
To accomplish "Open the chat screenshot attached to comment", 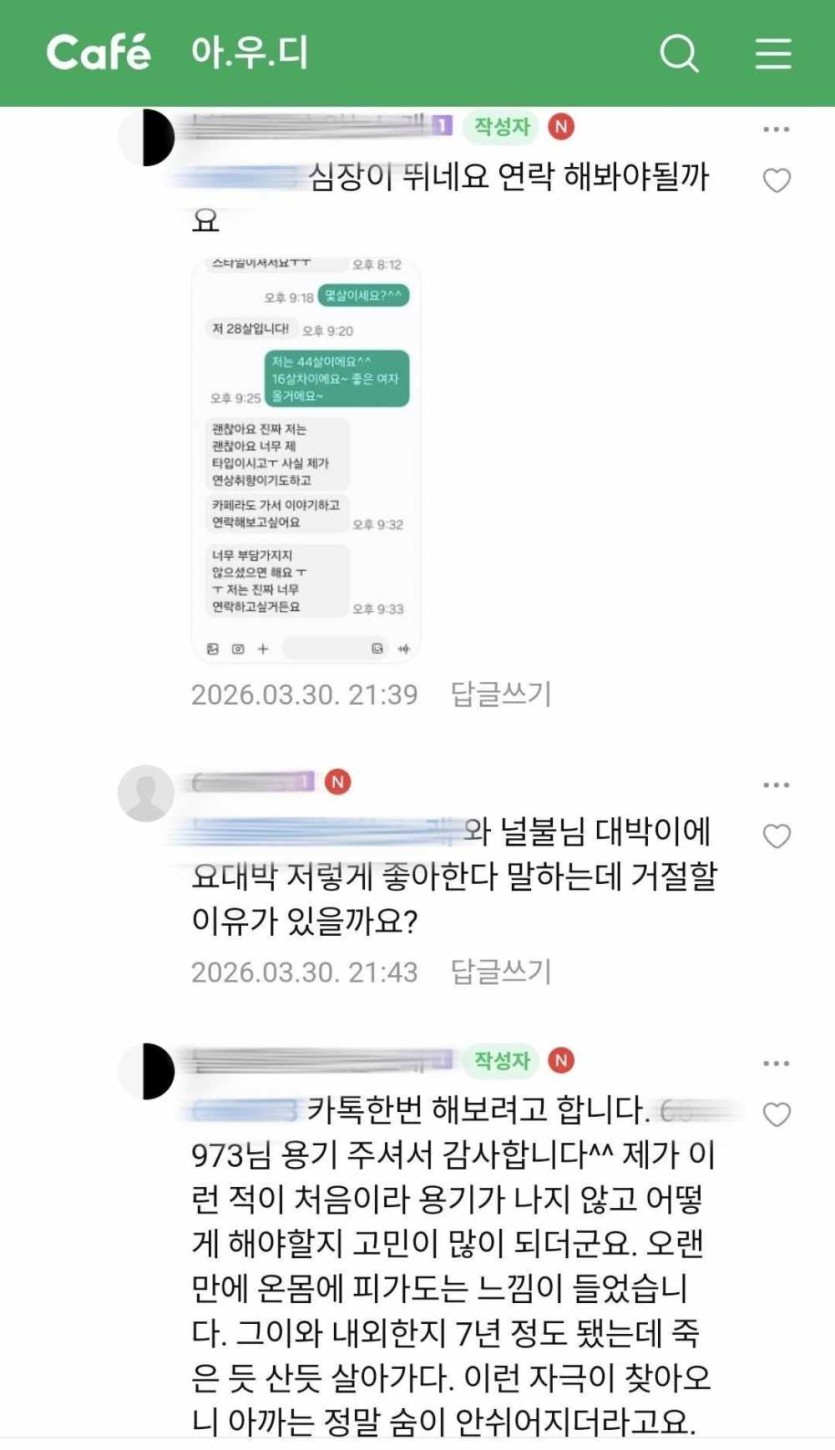I will 306,460.
